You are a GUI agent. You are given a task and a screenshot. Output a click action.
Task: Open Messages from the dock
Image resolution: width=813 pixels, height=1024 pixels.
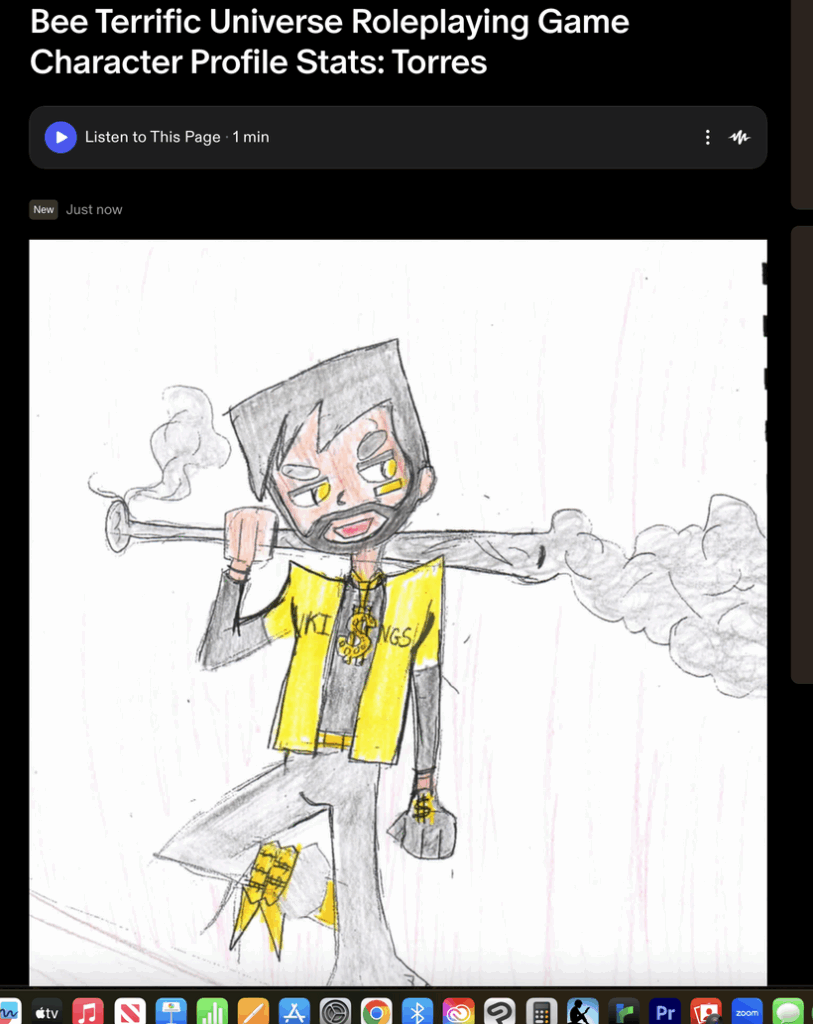coord(788,1012)
